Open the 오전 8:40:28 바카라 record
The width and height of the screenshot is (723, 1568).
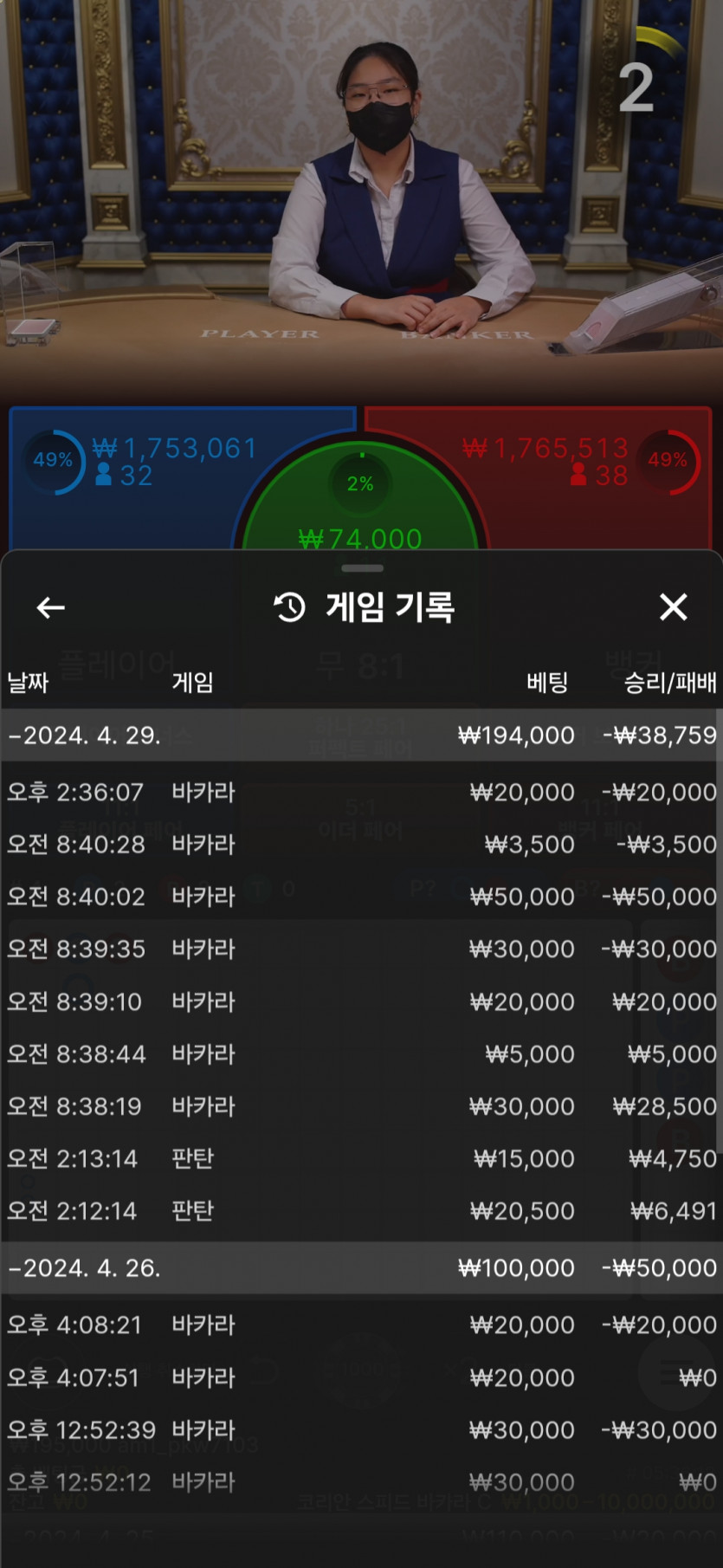click(361, 845)
